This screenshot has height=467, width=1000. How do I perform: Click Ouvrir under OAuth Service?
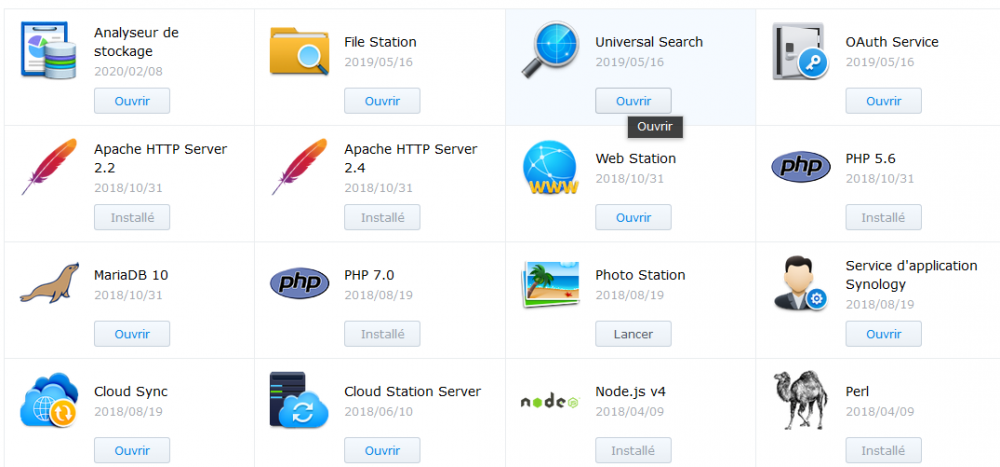(x=883, y=101)
